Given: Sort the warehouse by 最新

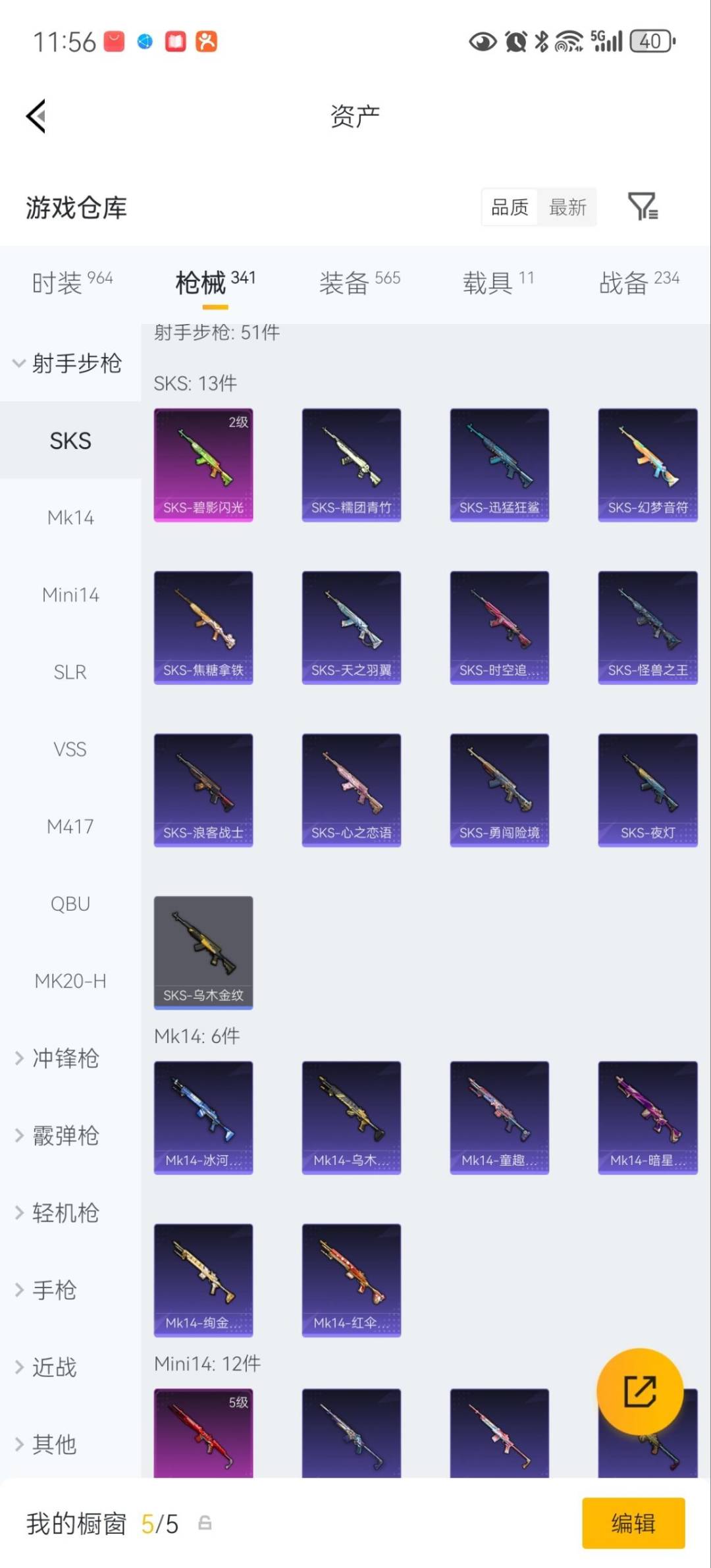Looking at the screenshot, I should point(567,207).
